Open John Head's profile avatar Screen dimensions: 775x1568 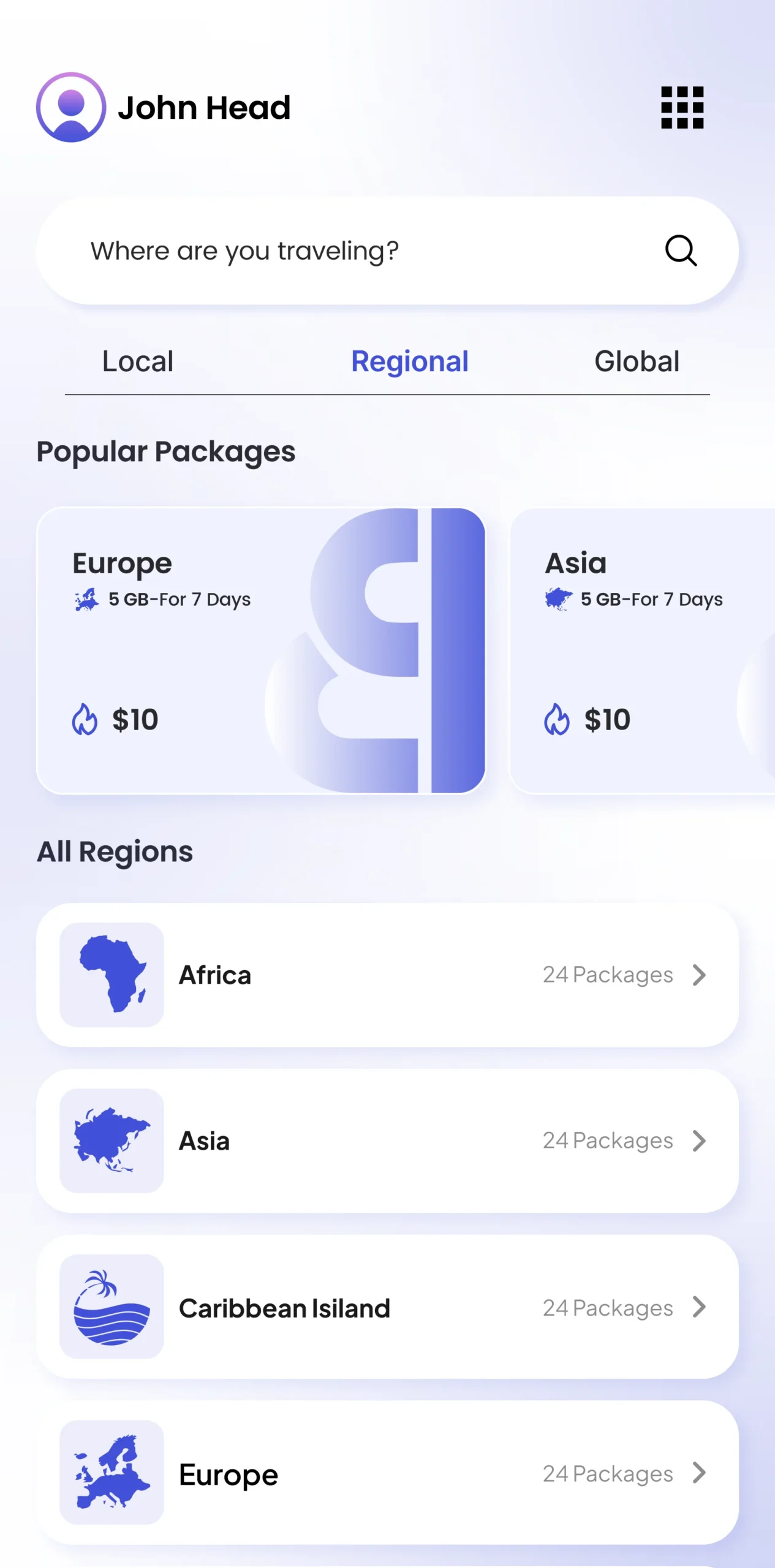coord(71,108)
